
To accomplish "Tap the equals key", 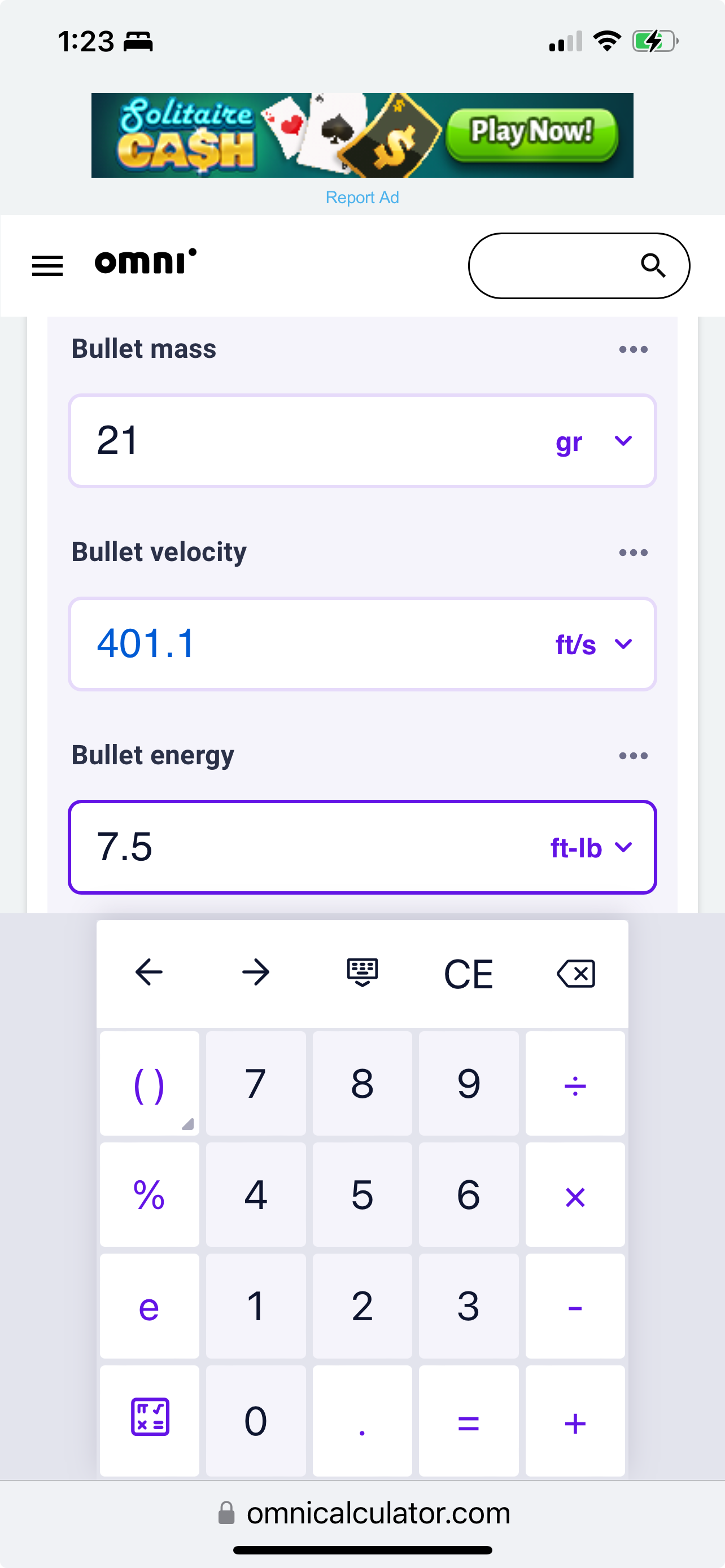I will [x=468, y=1421].
